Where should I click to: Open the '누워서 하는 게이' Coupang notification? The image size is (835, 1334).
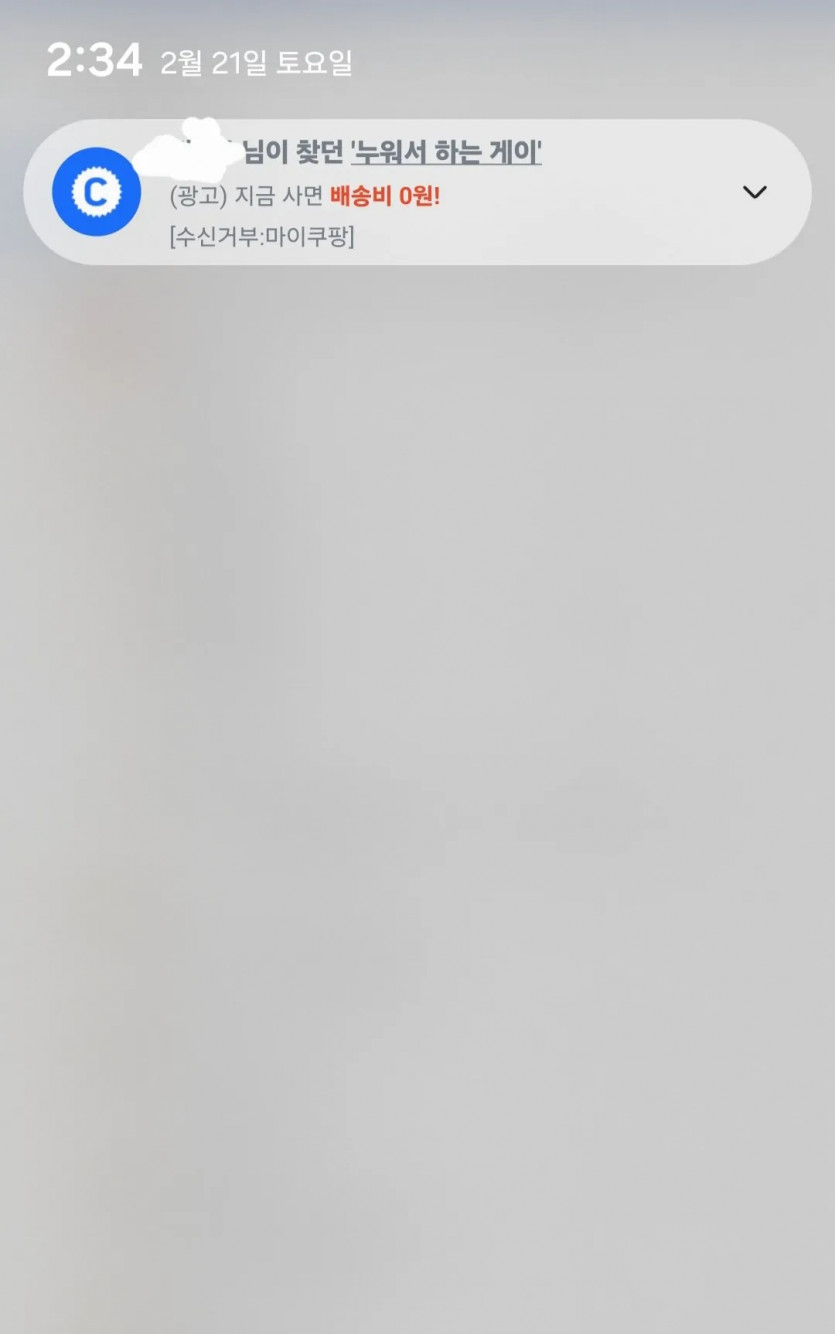pyautogui.click(x=400, y=193)
